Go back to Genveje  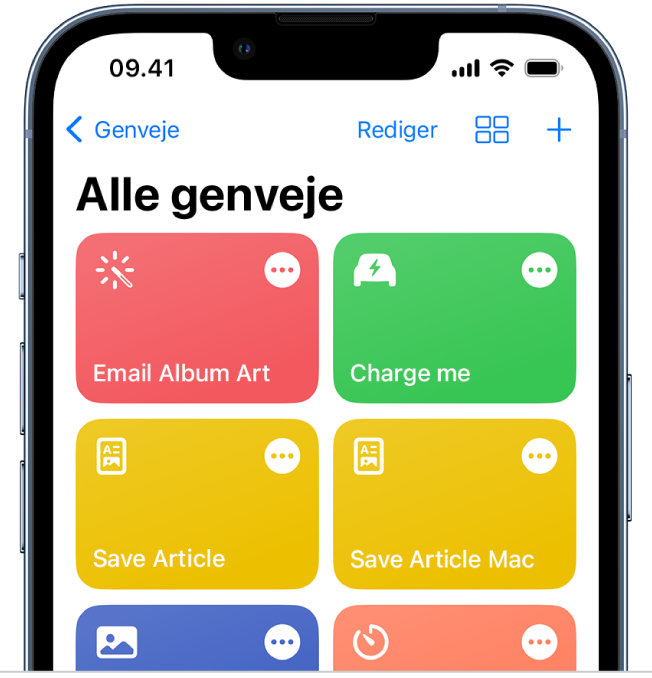pos(122,130)
